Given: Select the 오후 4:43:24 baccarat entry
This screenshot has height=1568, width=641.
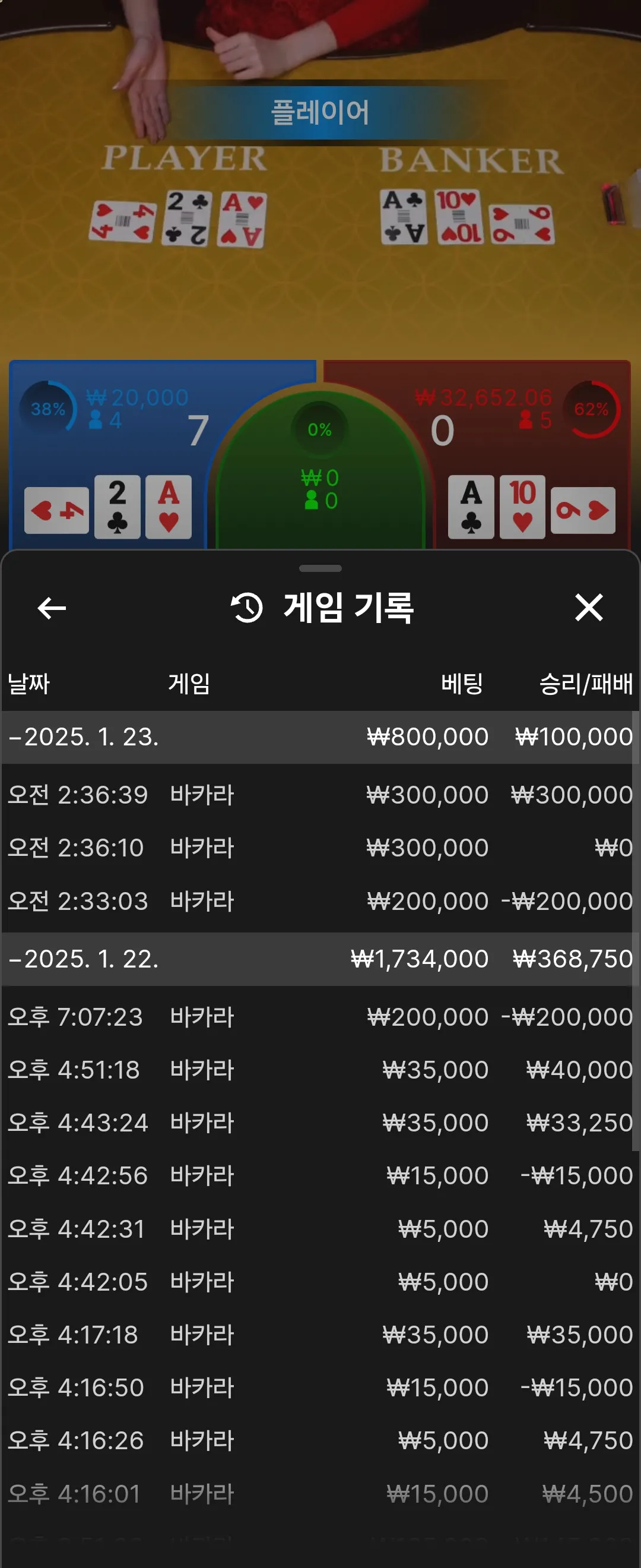Looking at the screenshot, I should pos(320,1123).
